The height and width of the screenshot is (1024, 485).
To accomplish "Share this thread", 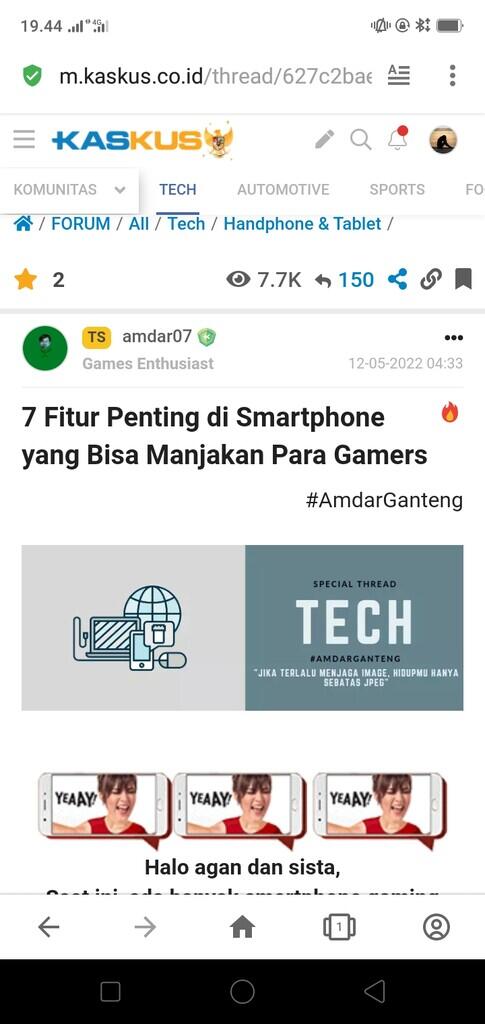I will [398, 280].
